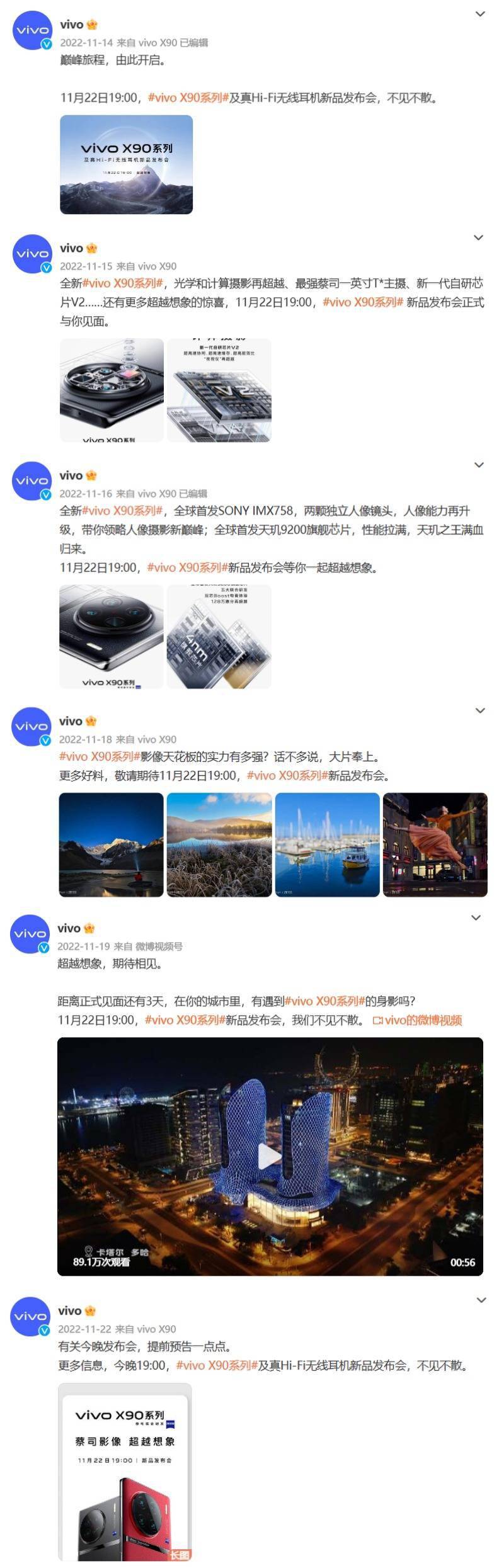Open the 4nm chip image in the 11-16 post
The width and height of the screenshot is (499, 1568).
tap(219, 636)
